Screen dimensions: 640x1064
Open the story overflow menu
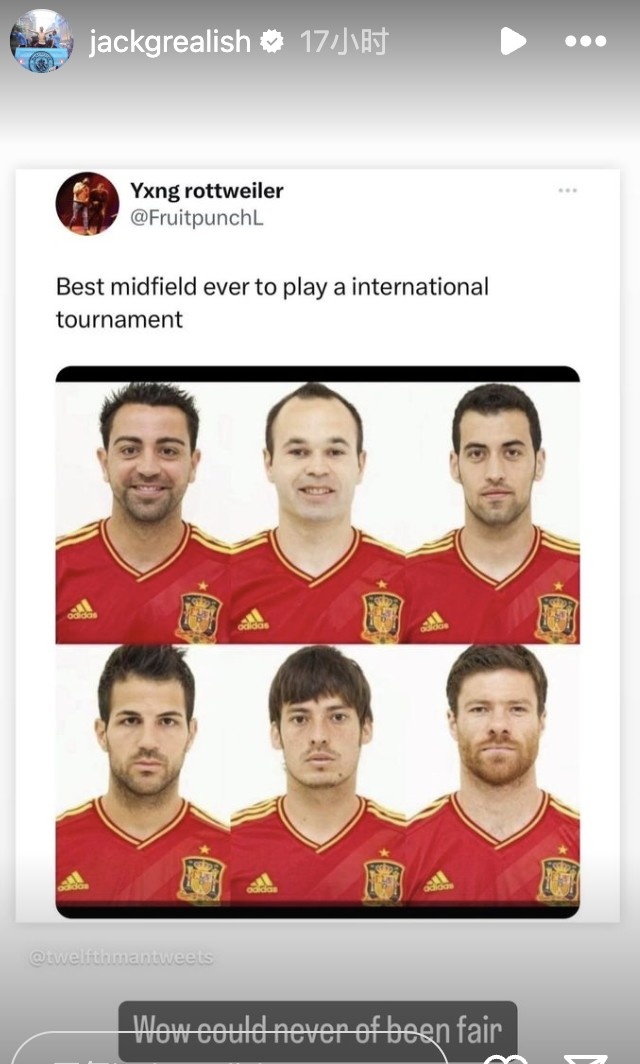(x=585, y=41)
